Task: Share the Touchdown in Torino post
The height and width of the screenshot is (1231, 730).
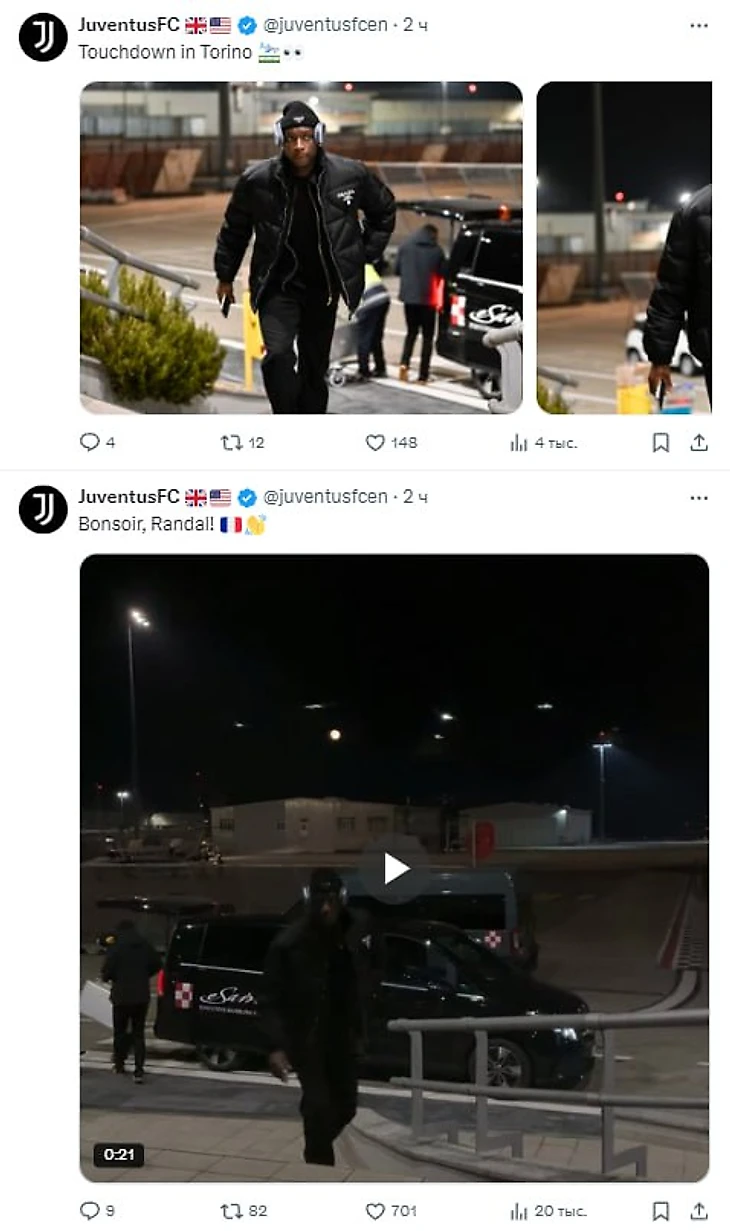Action: pyautogui.click(x=699, y=443)
